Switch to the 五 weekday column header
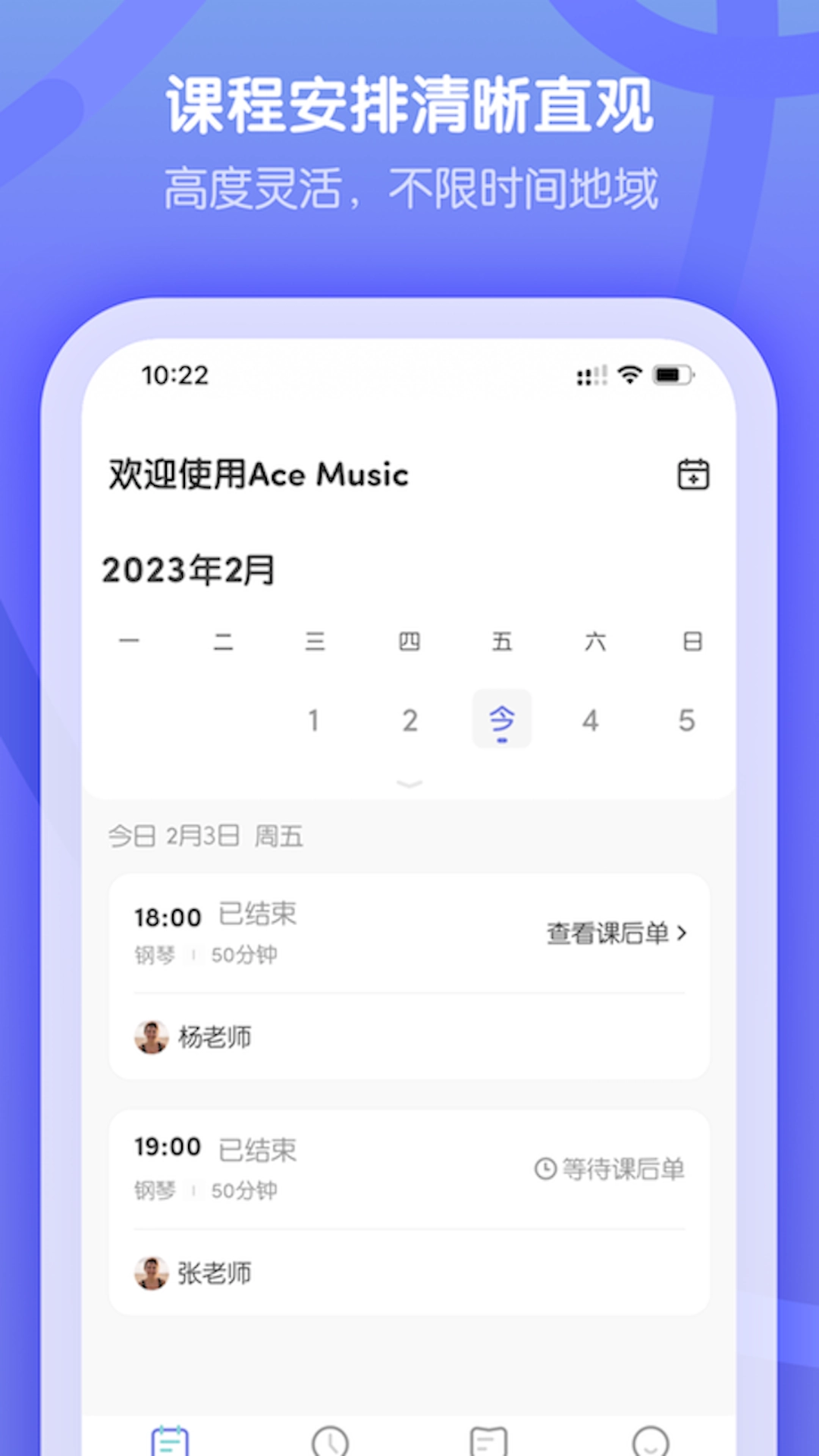This screenshot has width=819, height=1456. click(503, 641)
